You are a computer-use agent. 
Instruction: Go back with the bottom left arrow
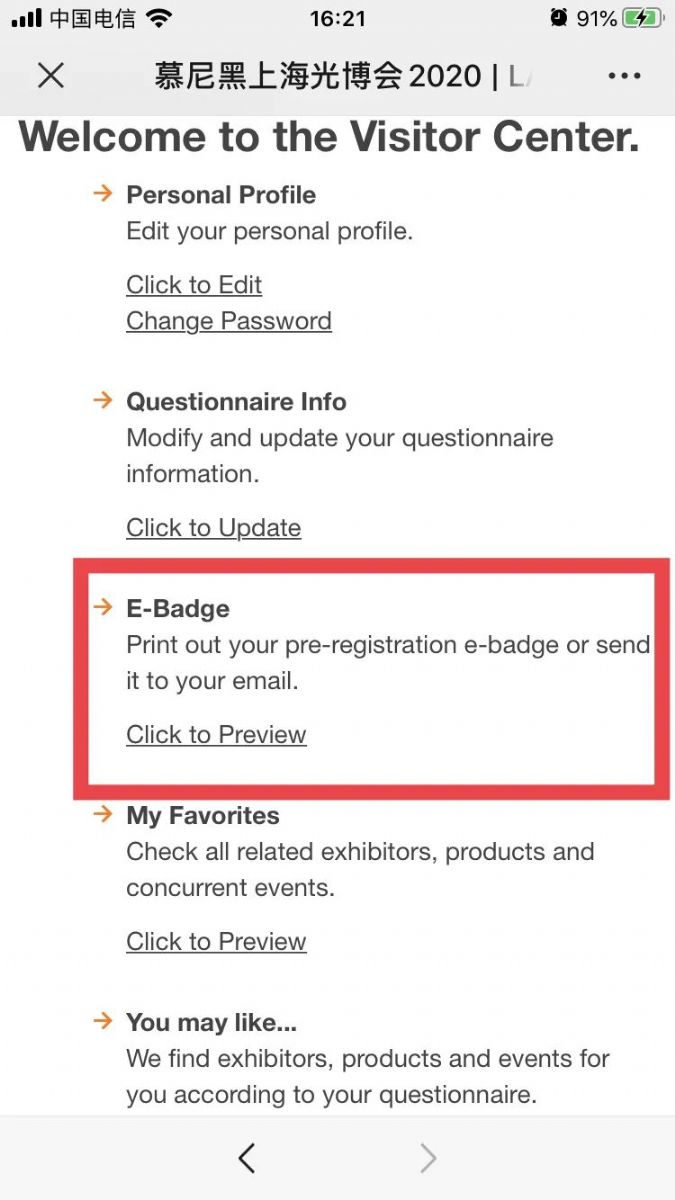[x=247, y=1158]
